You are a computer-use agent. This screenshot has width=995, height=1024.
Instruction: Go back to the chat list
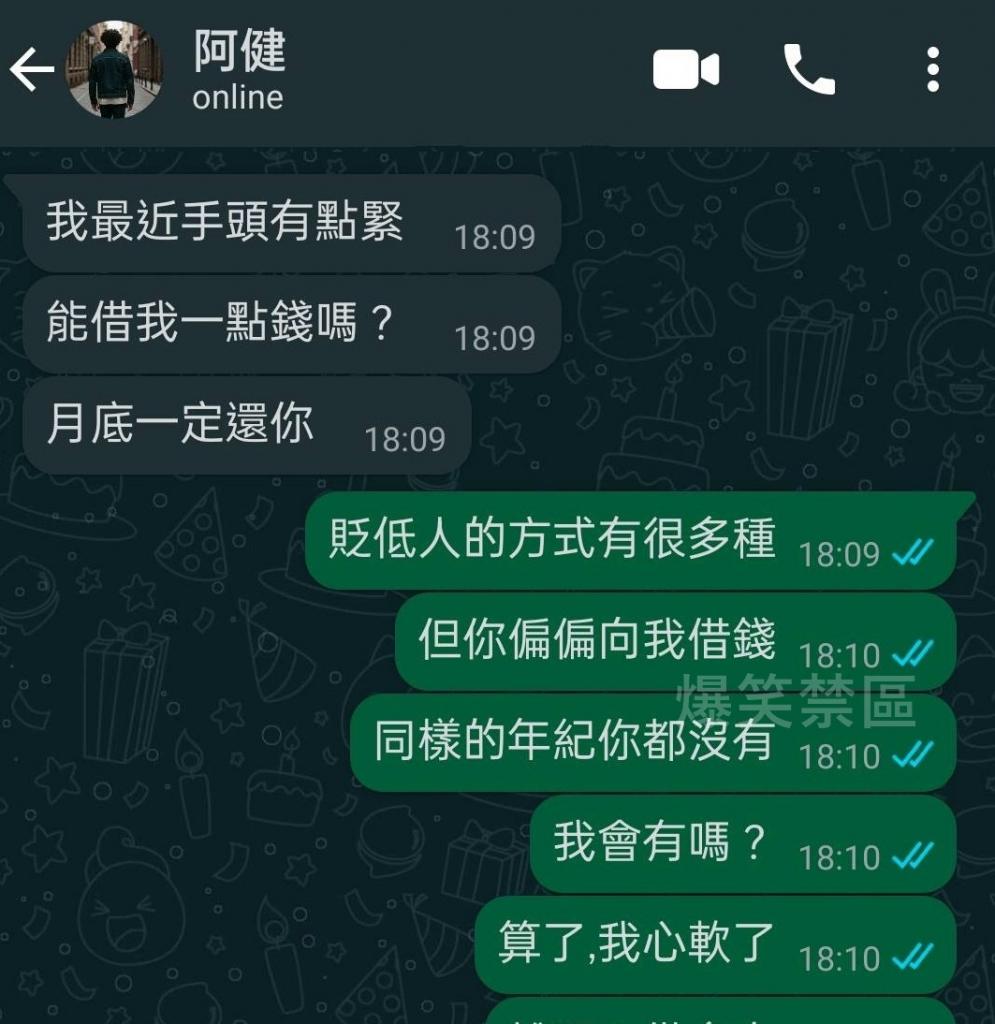click(30, 70)
